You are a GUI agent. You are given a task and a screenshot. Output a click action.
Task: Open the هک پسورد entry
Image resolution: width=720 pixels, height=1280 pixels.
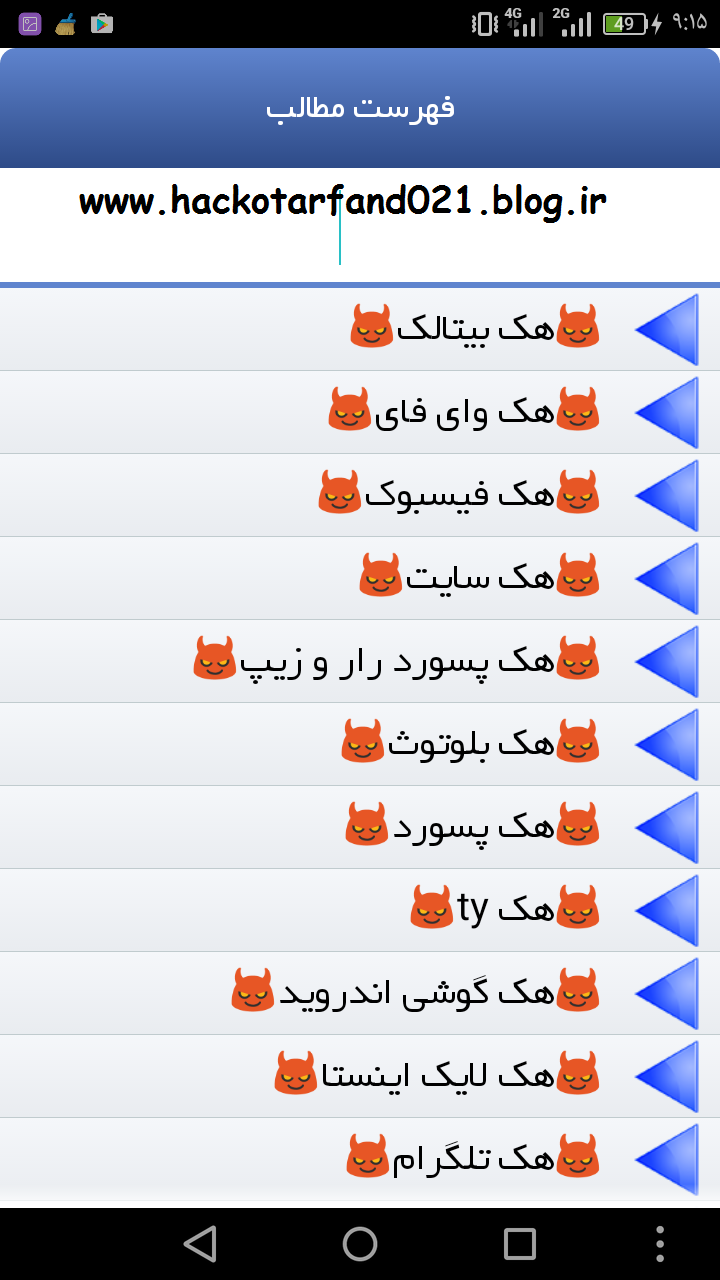(x=472, y=827)
